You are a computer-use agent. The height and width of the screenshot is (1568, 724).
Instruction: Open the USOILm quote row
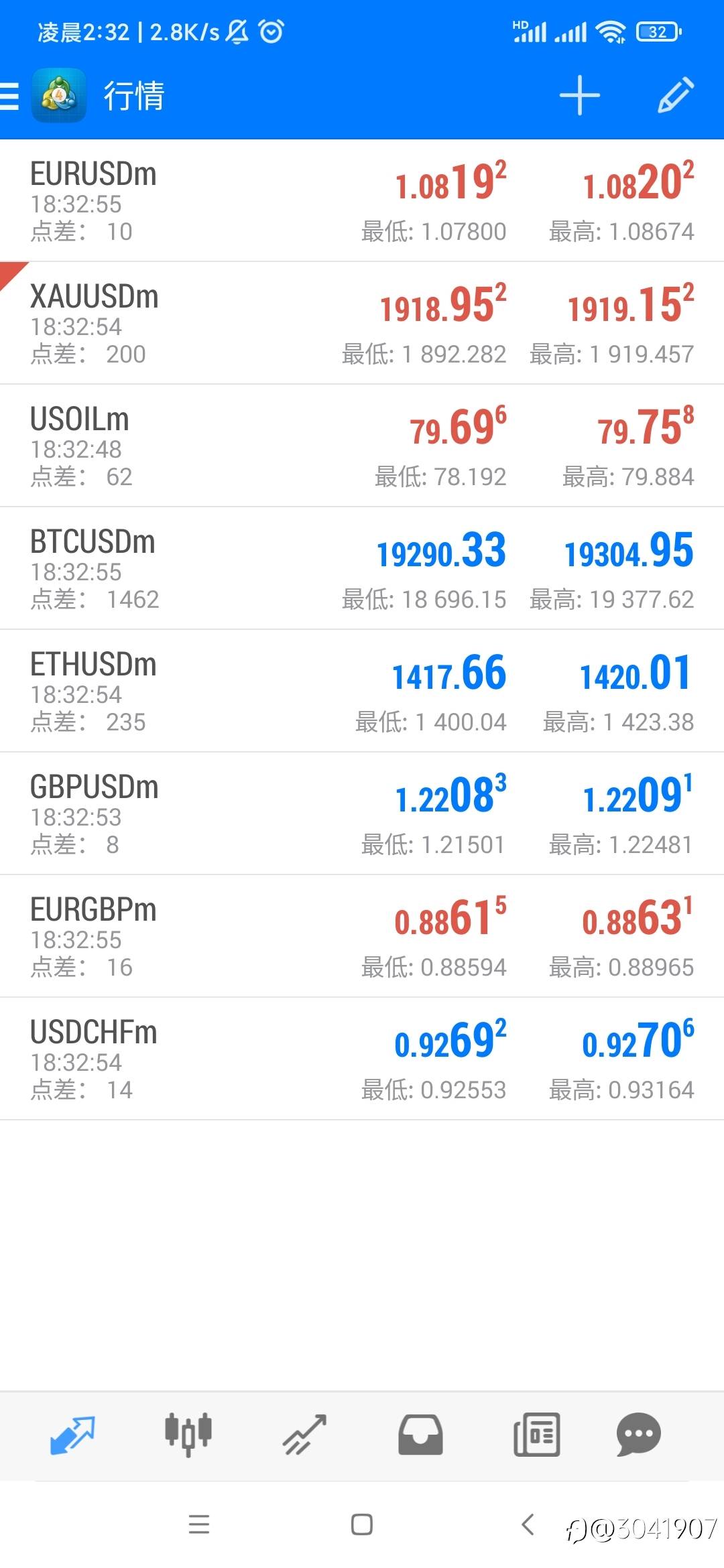[x=362, y=446]
